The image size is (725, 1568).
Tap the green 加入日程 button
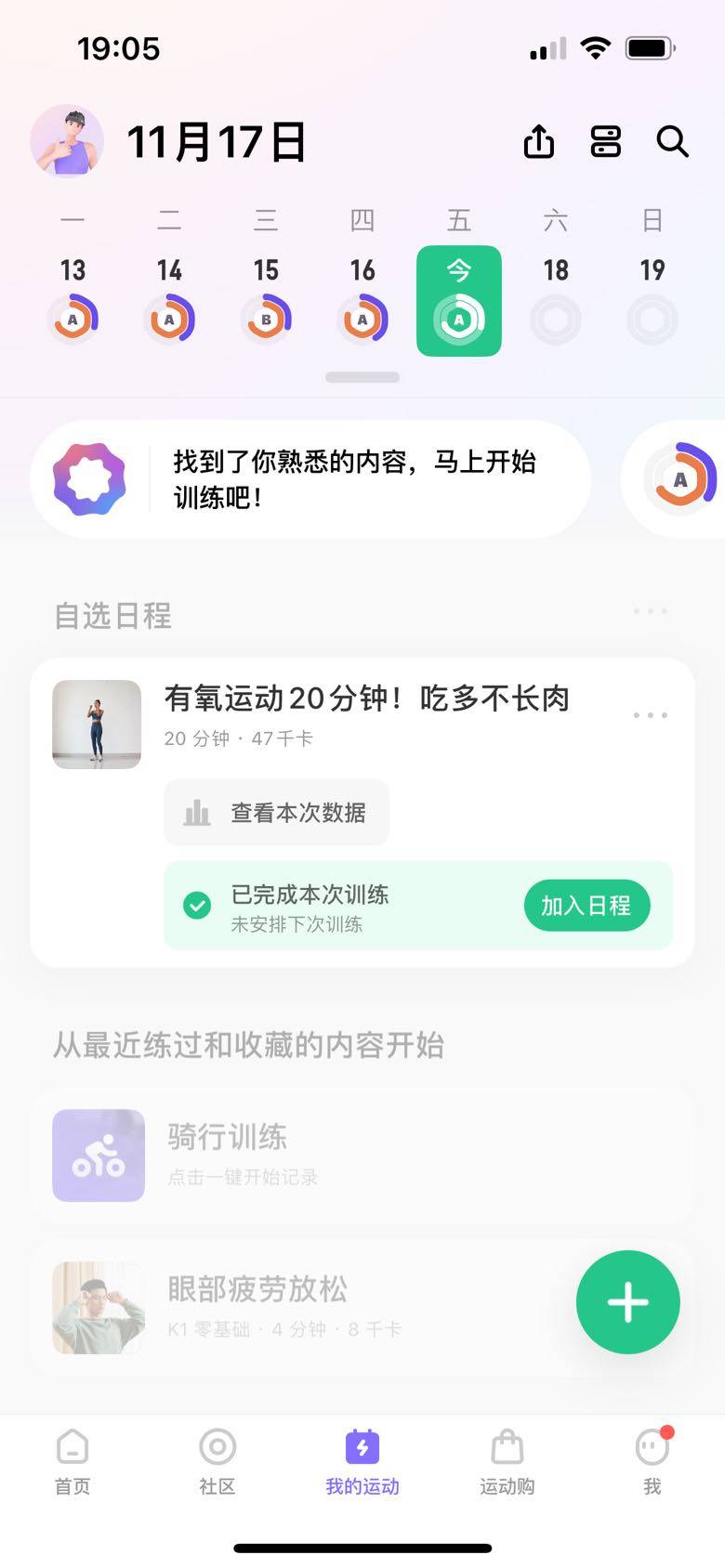click(587, 906)
